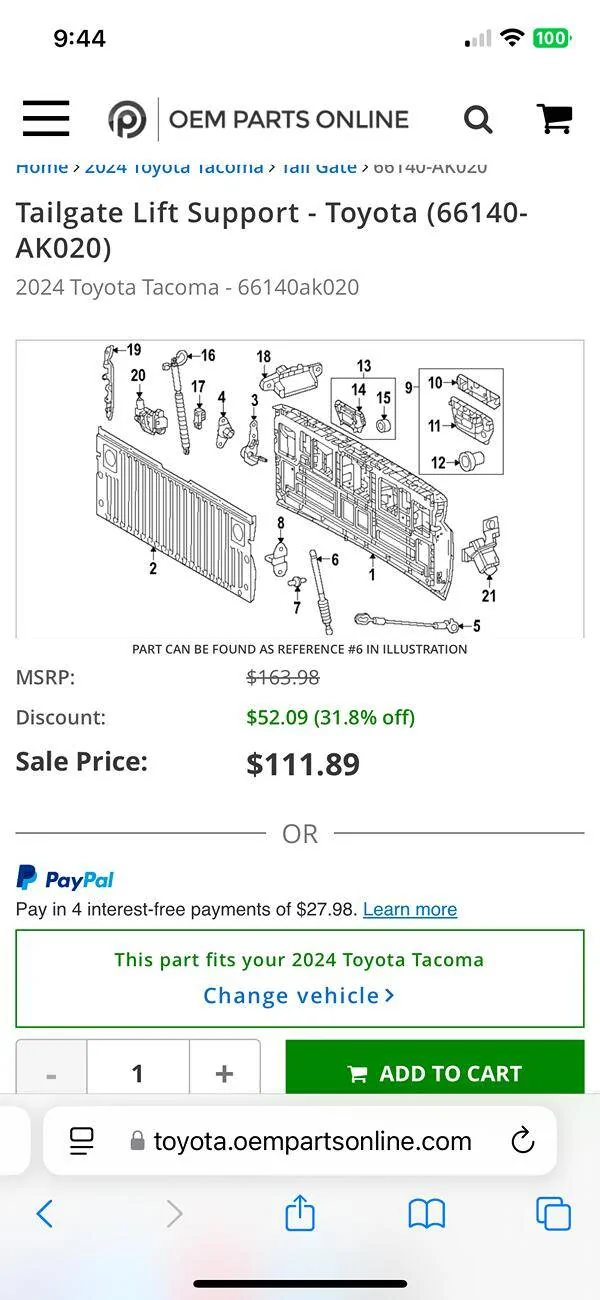Open the hamburger menu
Screen dimensions: 600x1300
pos(46,119)
